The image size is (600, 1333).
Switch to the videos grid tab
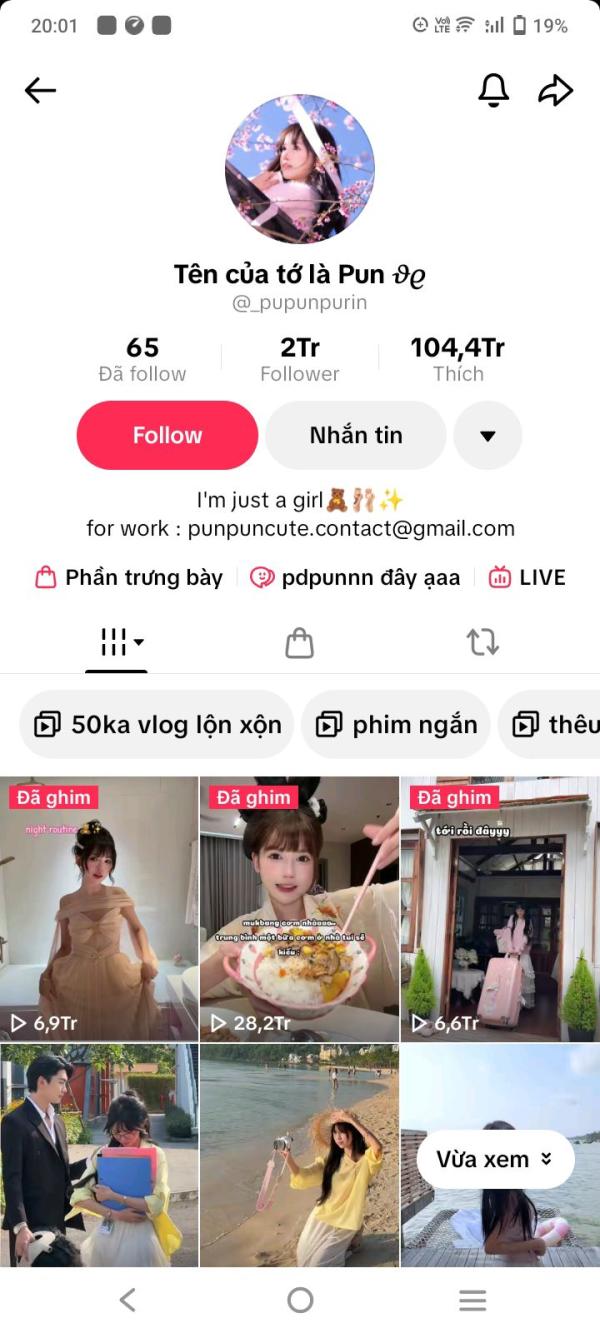117,643
